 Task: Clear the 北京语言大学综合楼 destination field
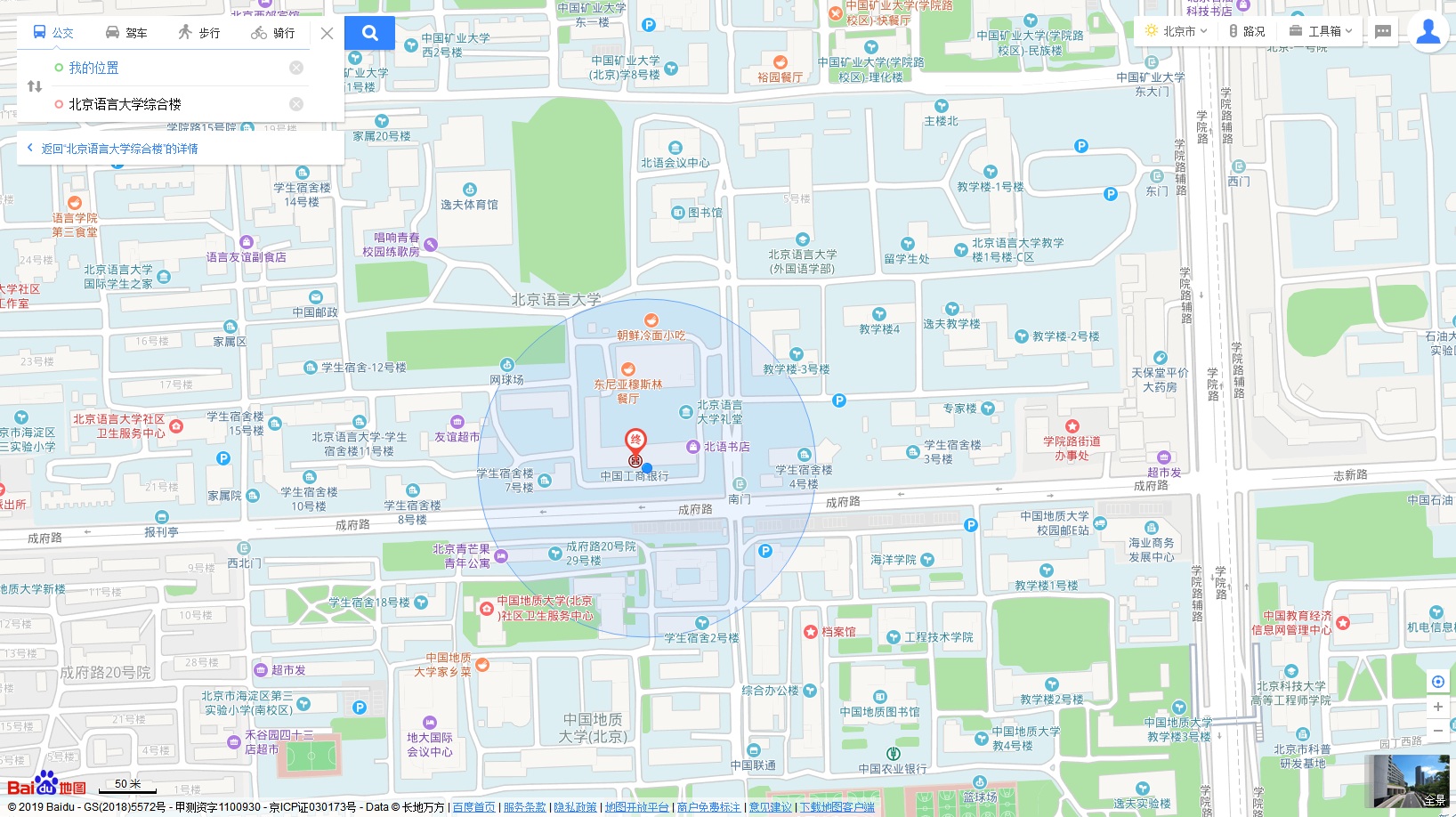click(296, 104)
